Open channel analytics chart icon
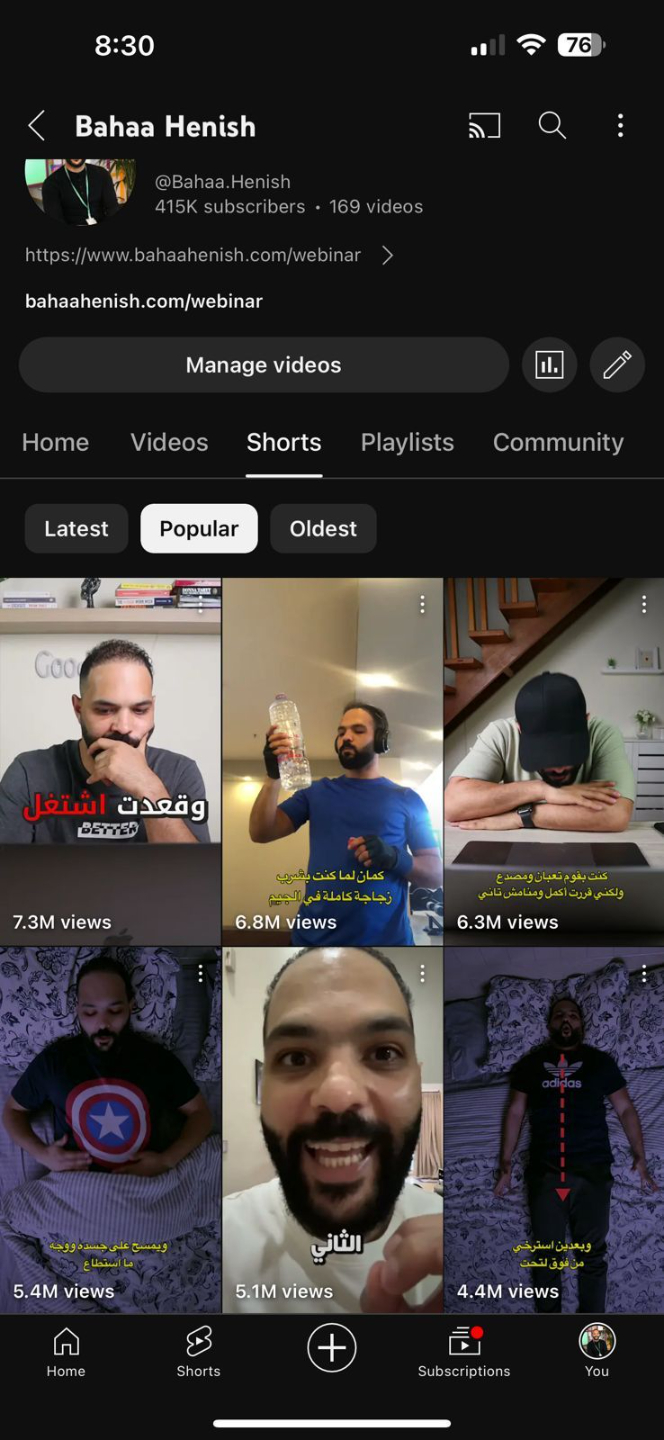 (549, 365)
